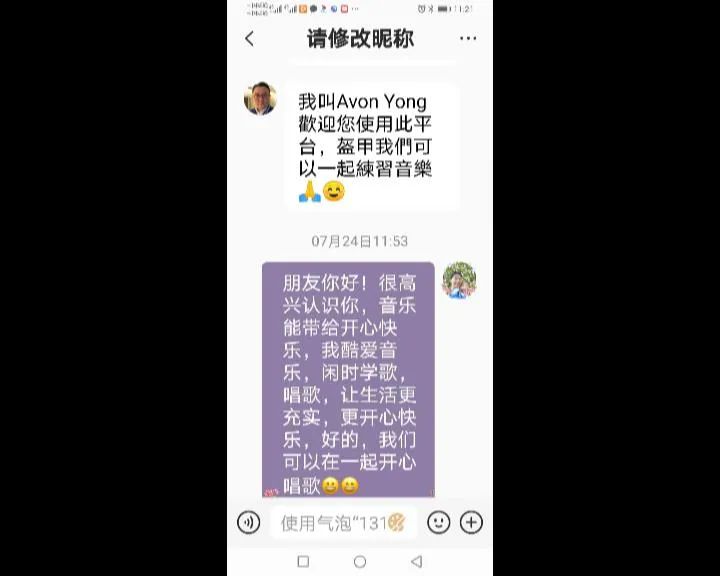The image size is (720, 576).
Task: Switch to voice message input
Action: [248, 522]
